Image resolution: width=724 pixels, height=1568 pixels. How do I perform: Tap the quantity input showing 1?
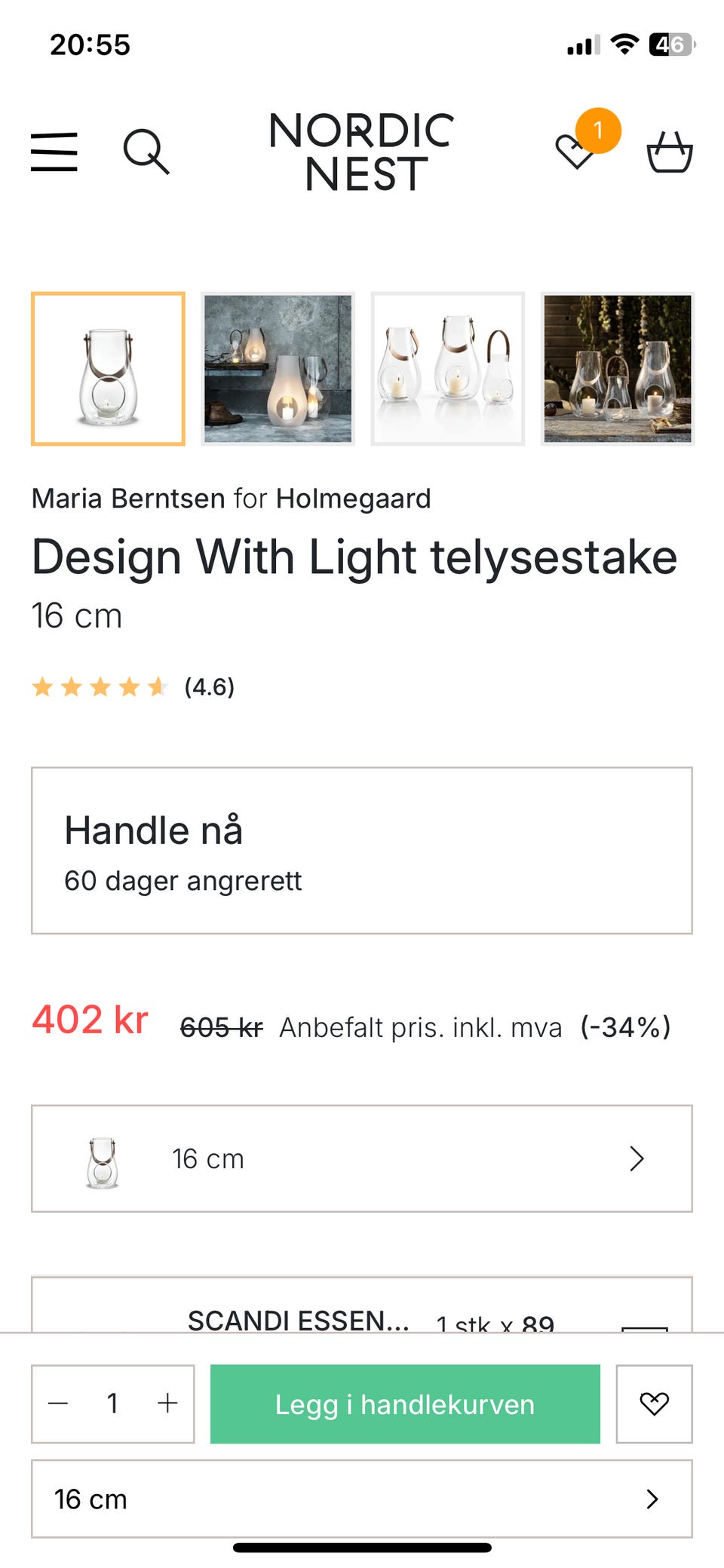coord(112,1404)
